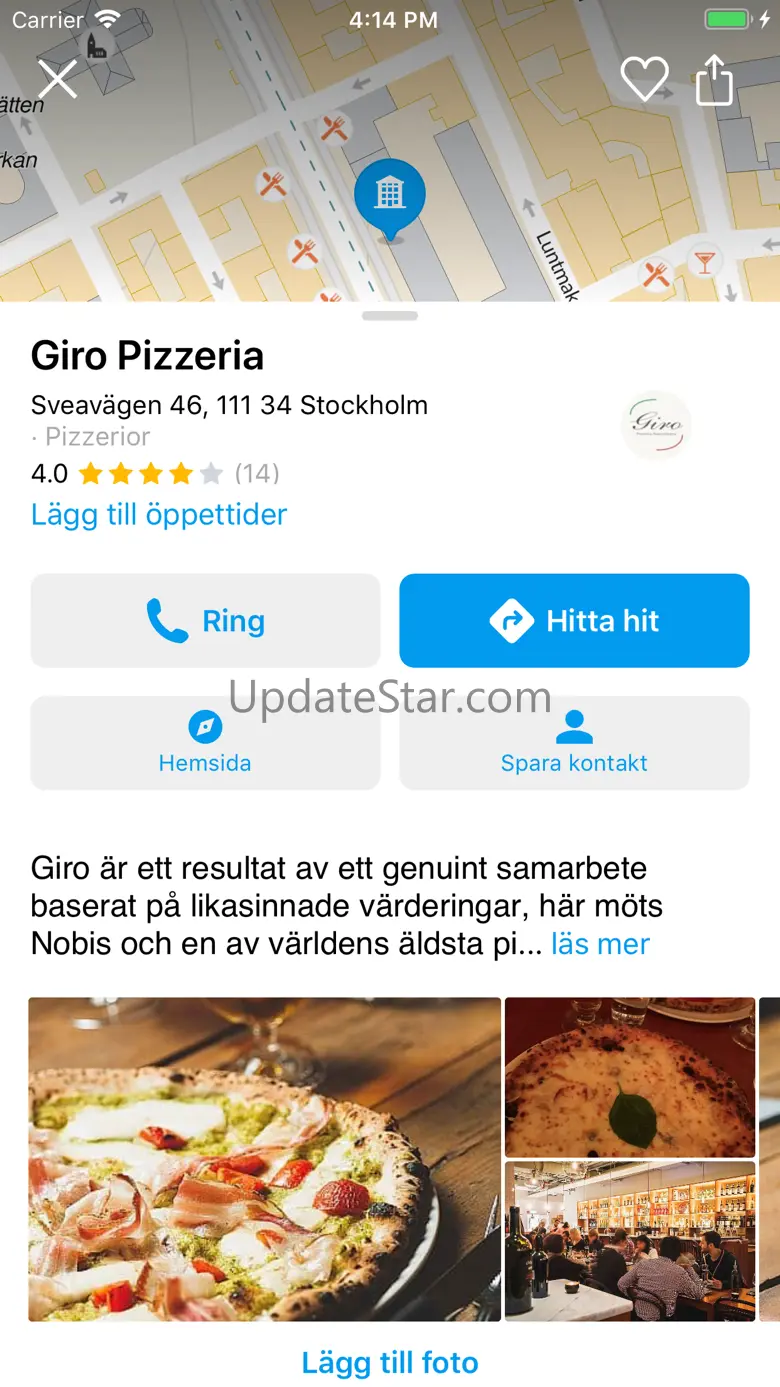
Task: Share this place via the share icon
Action: click(x=714, y=78)
